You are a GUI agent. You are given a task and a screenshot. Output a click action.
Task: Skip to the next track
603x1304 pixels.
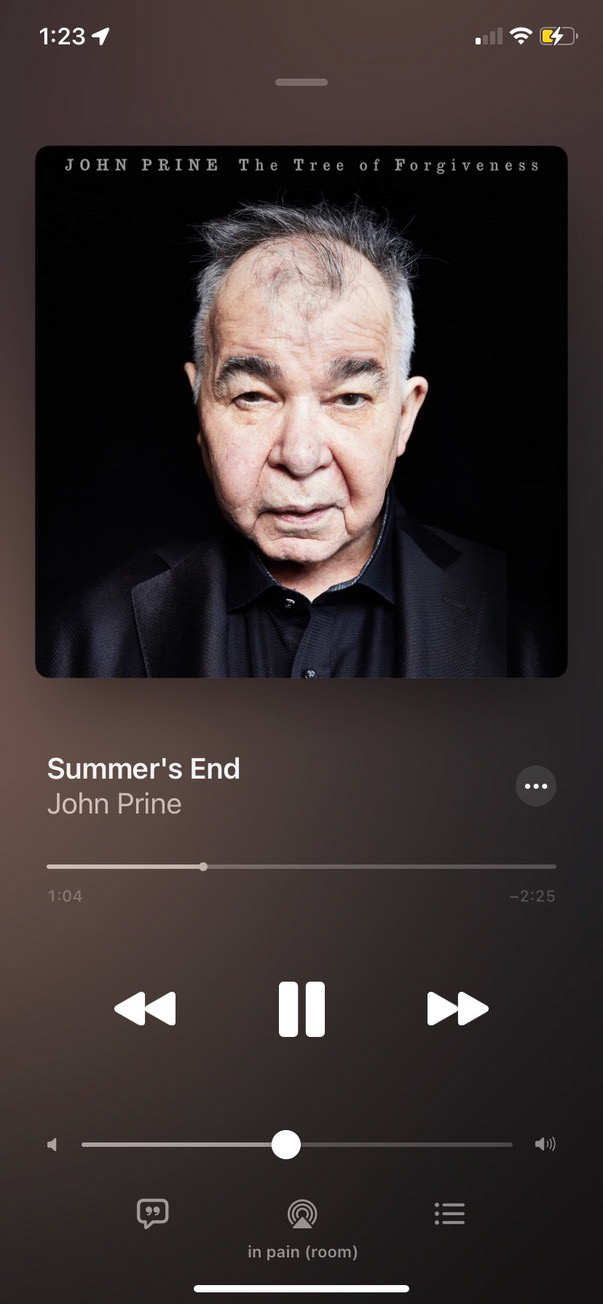click(x=457, y=1008)
